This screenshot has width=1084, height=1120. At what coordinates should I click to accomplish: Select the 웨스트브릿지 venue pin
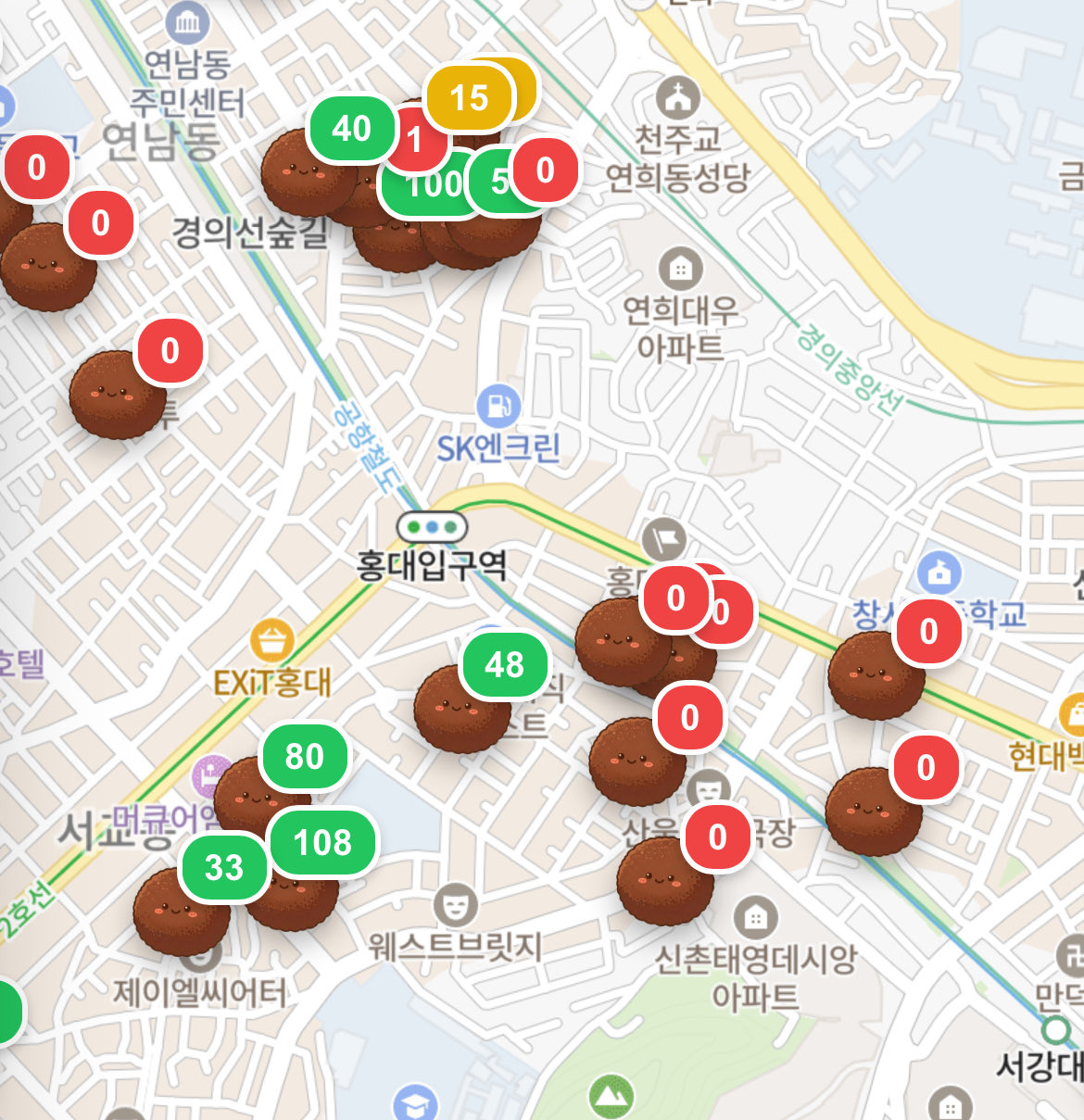pyautogui.click(x=455, y=903)
